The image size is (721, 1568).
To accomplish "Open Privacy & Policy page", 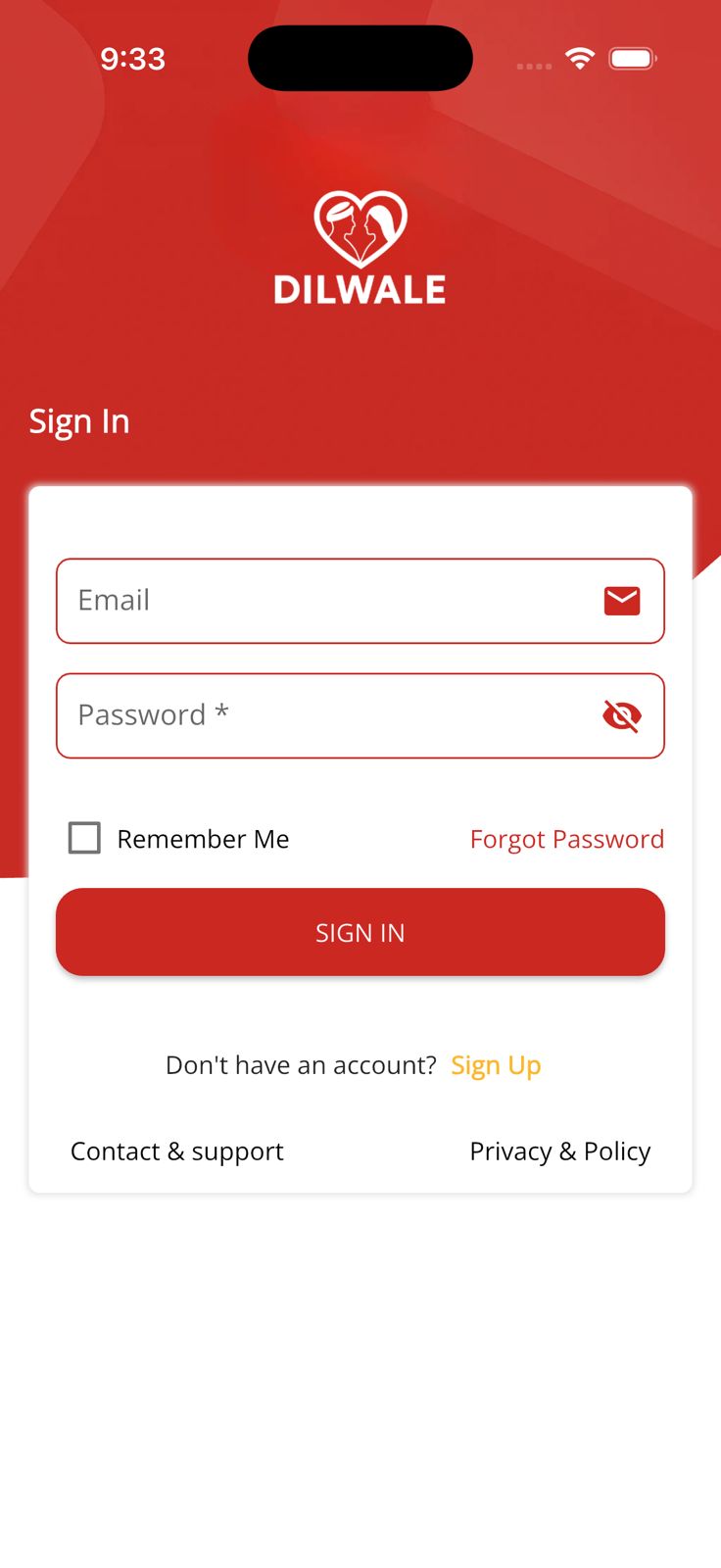I will pyautogui.click(x=559, y=1151).
